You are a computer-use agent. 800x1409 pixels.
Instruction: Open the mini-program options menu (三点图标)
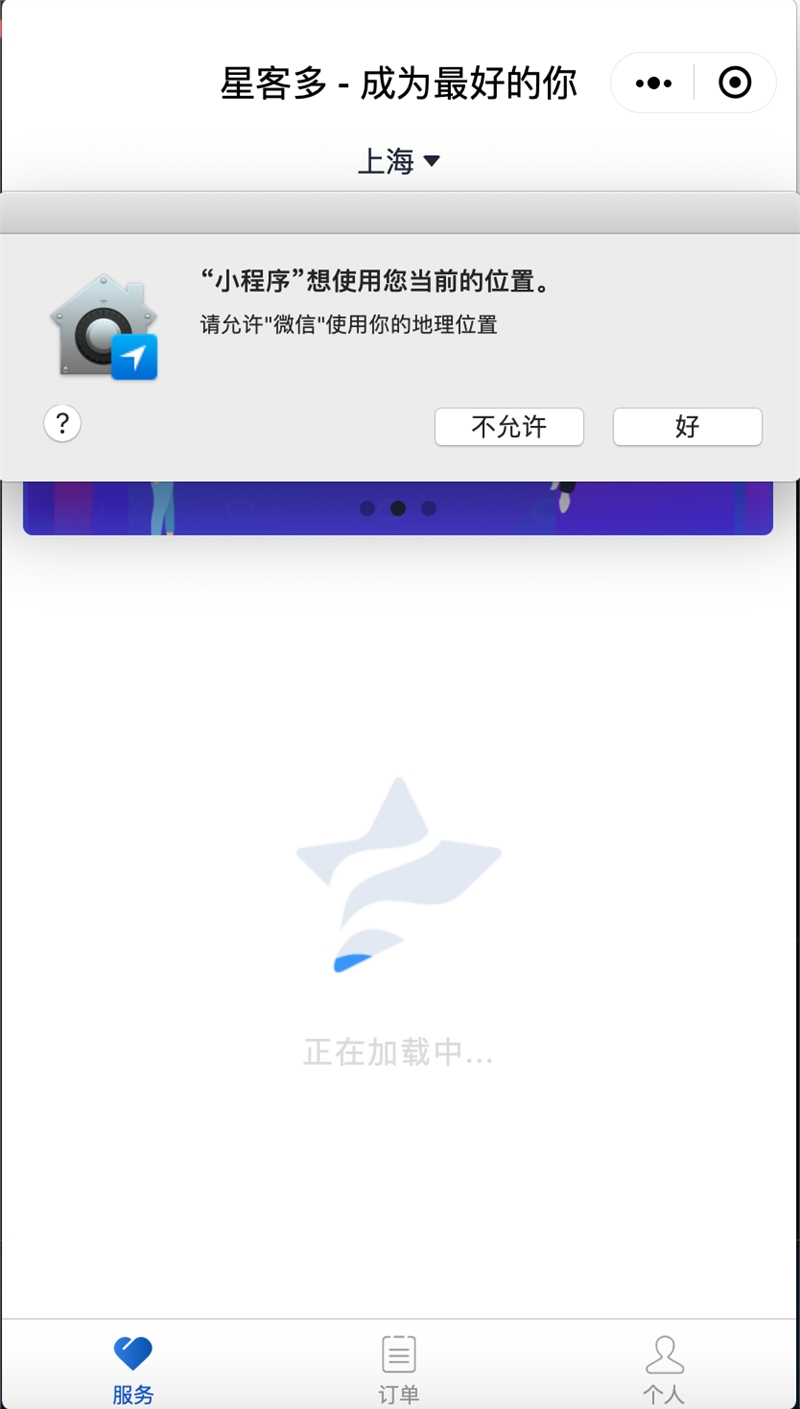(652, 82)
